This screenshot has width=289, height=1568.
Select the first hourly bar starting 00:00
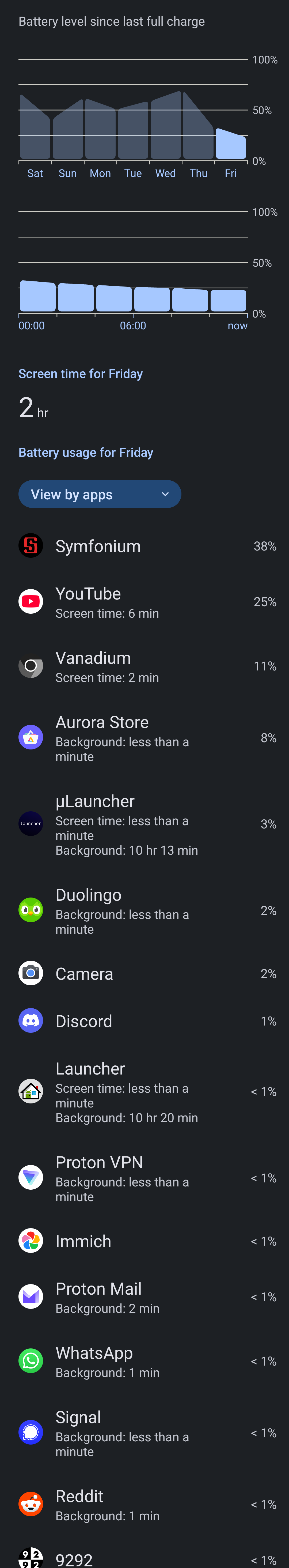tap(37, 296)
